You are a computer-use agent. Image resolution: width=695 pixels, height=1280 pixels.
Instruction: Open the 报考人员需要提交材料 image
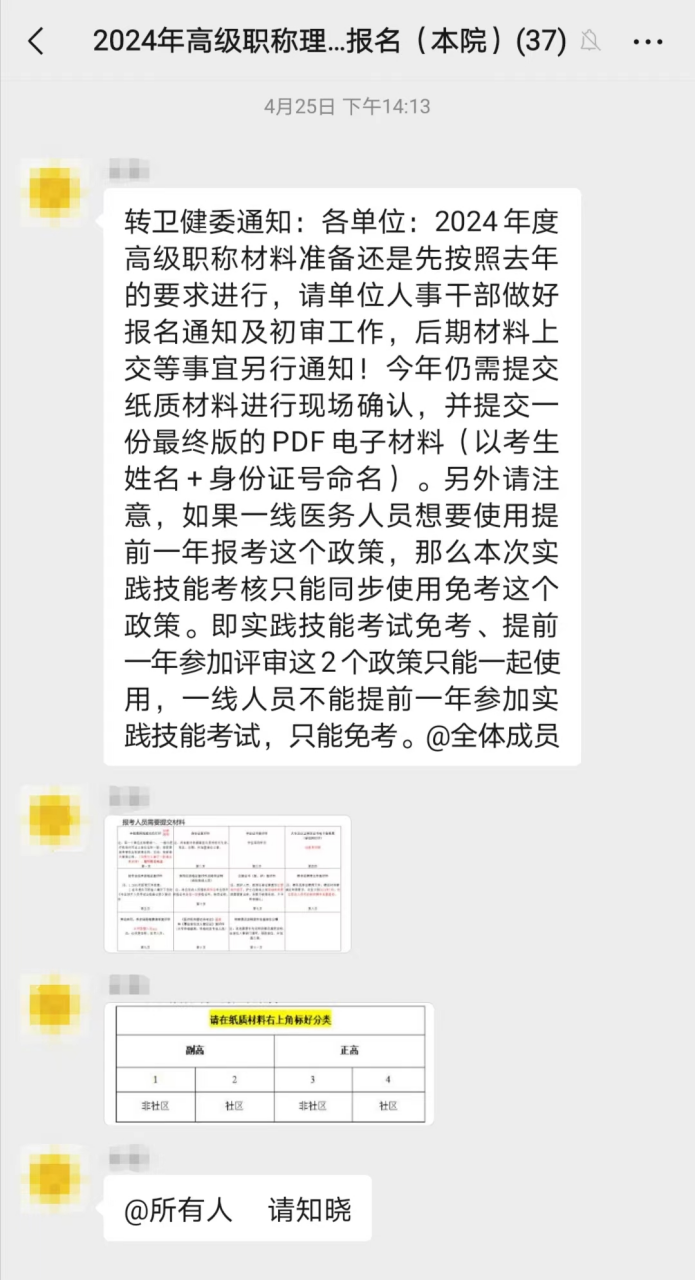click(x=227, y=883)
